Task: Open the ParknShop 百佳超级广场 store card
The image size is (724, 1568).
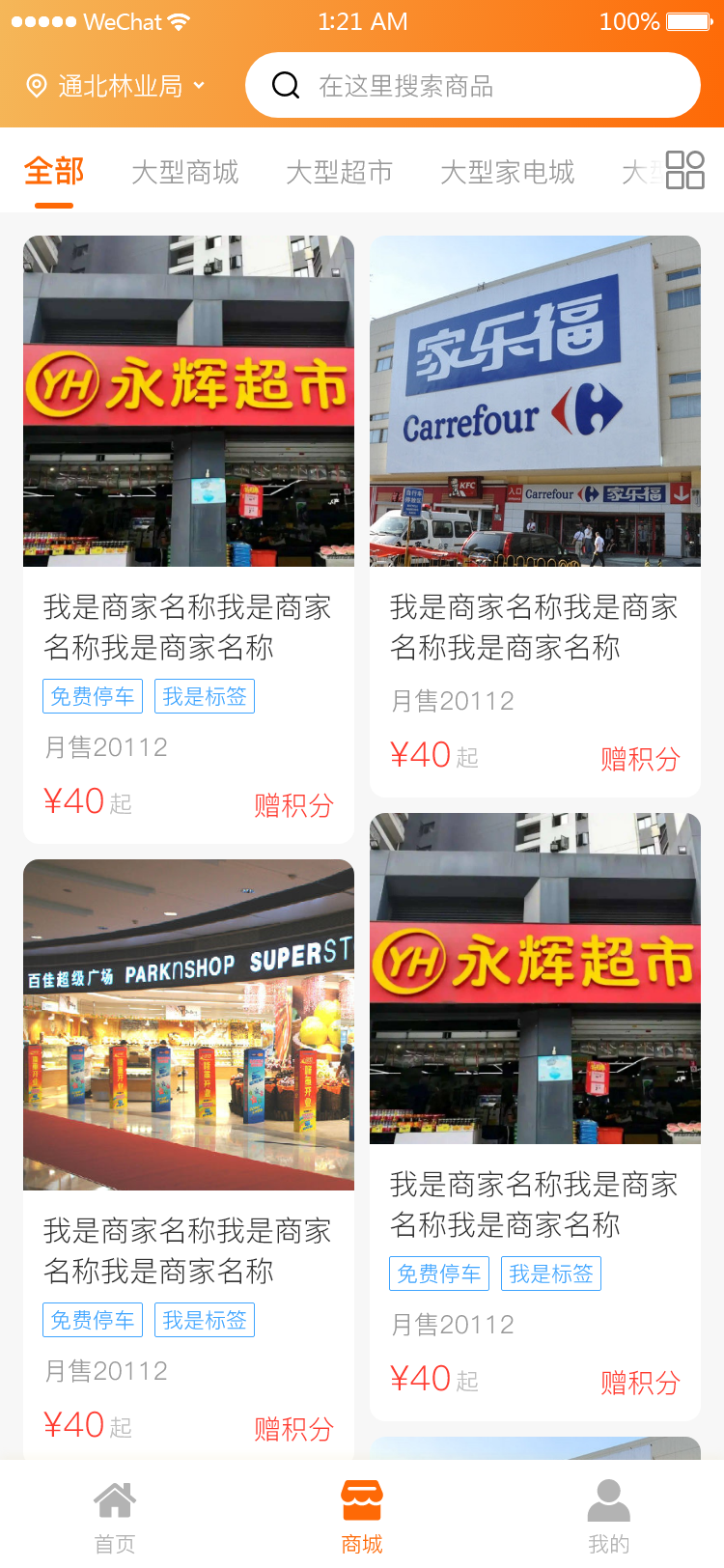Action: [x=188, y=1024]
